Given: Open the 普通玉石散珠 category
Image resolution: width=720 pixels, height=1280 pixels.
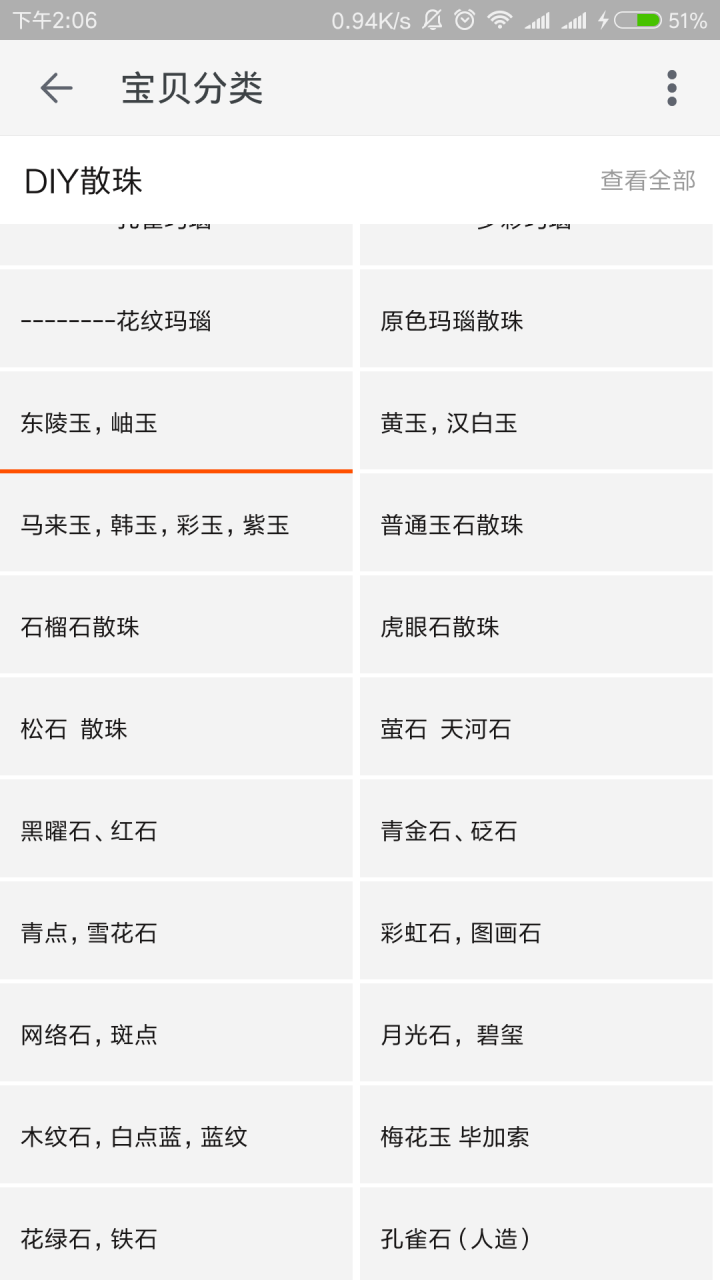Looking at the screenshot, I should click(x=536, y=525).
